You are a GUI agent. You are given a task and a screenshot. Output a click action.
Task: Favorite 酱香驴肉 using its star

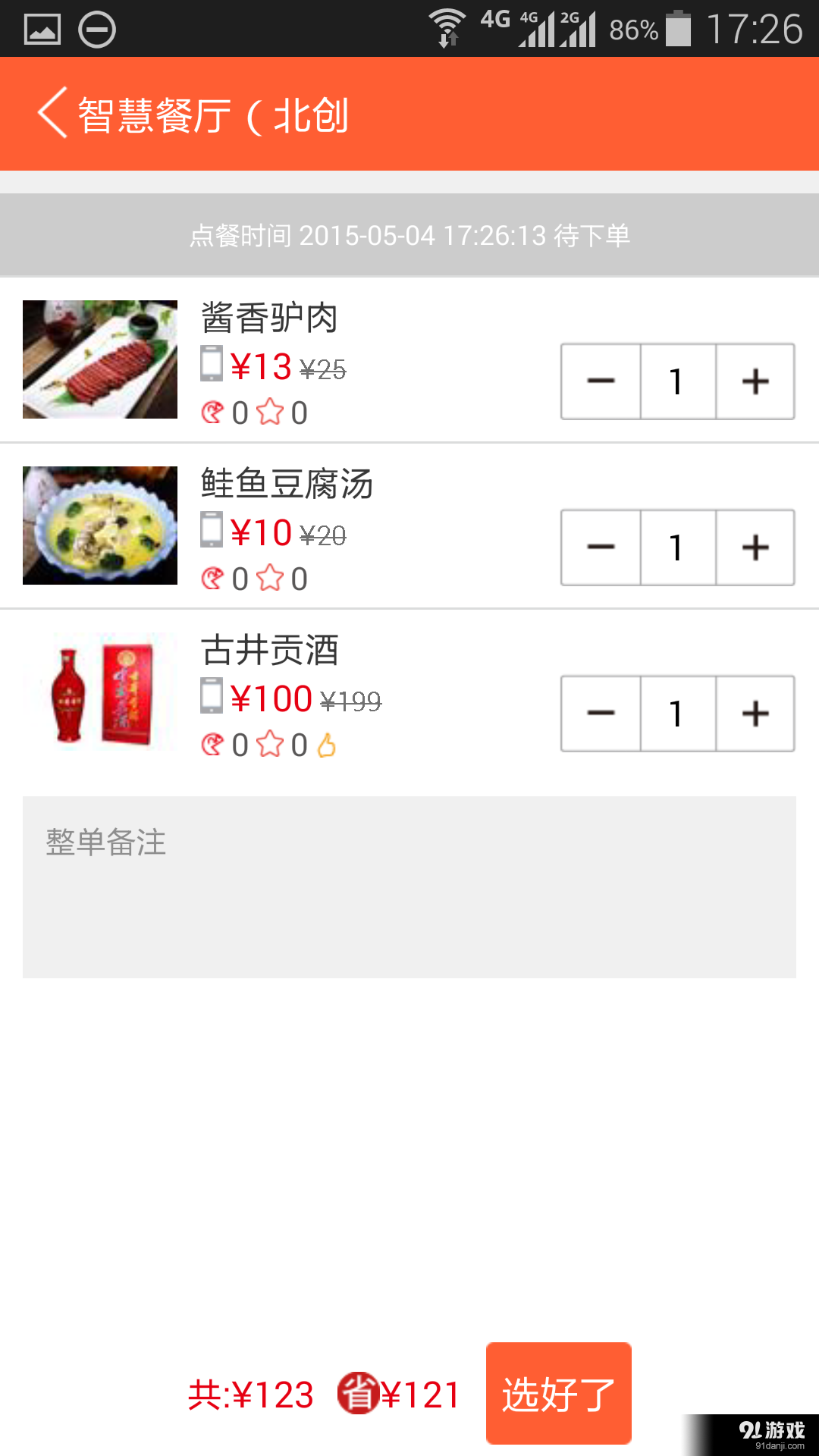click(270, 412)
